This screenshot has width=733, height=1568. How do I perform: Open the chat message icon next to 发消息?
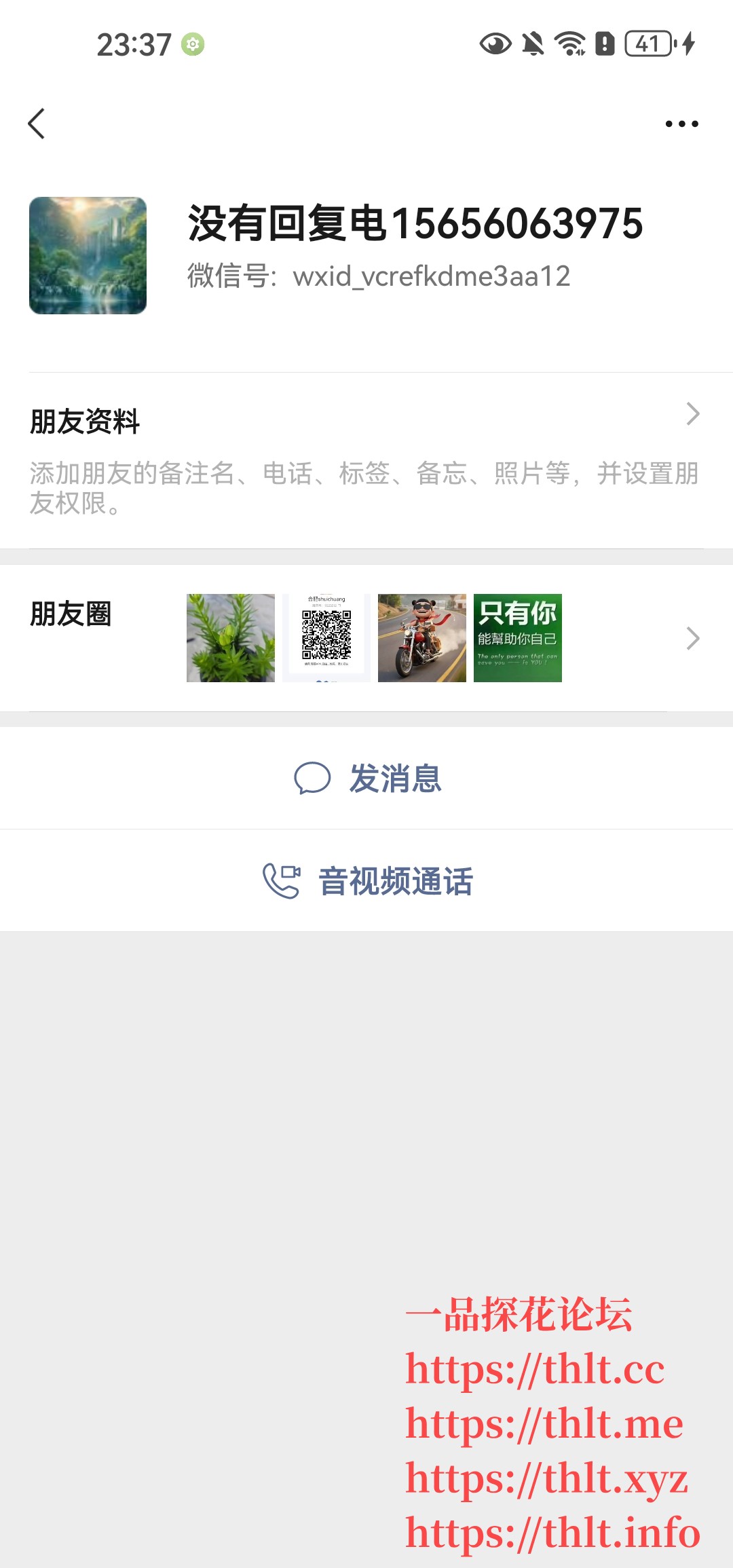[313, 779]
